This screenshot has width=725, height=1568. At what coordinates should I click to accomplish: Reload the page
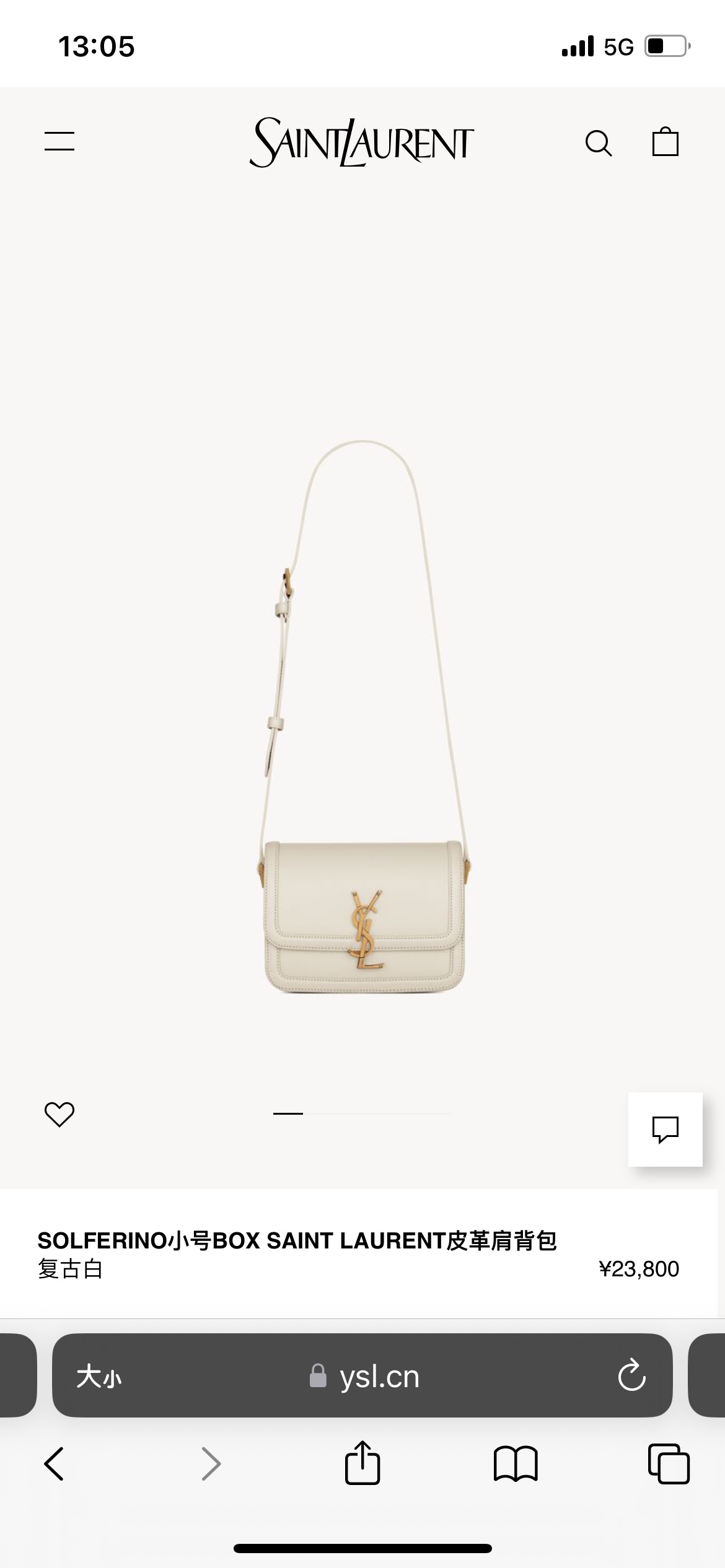631,1376
